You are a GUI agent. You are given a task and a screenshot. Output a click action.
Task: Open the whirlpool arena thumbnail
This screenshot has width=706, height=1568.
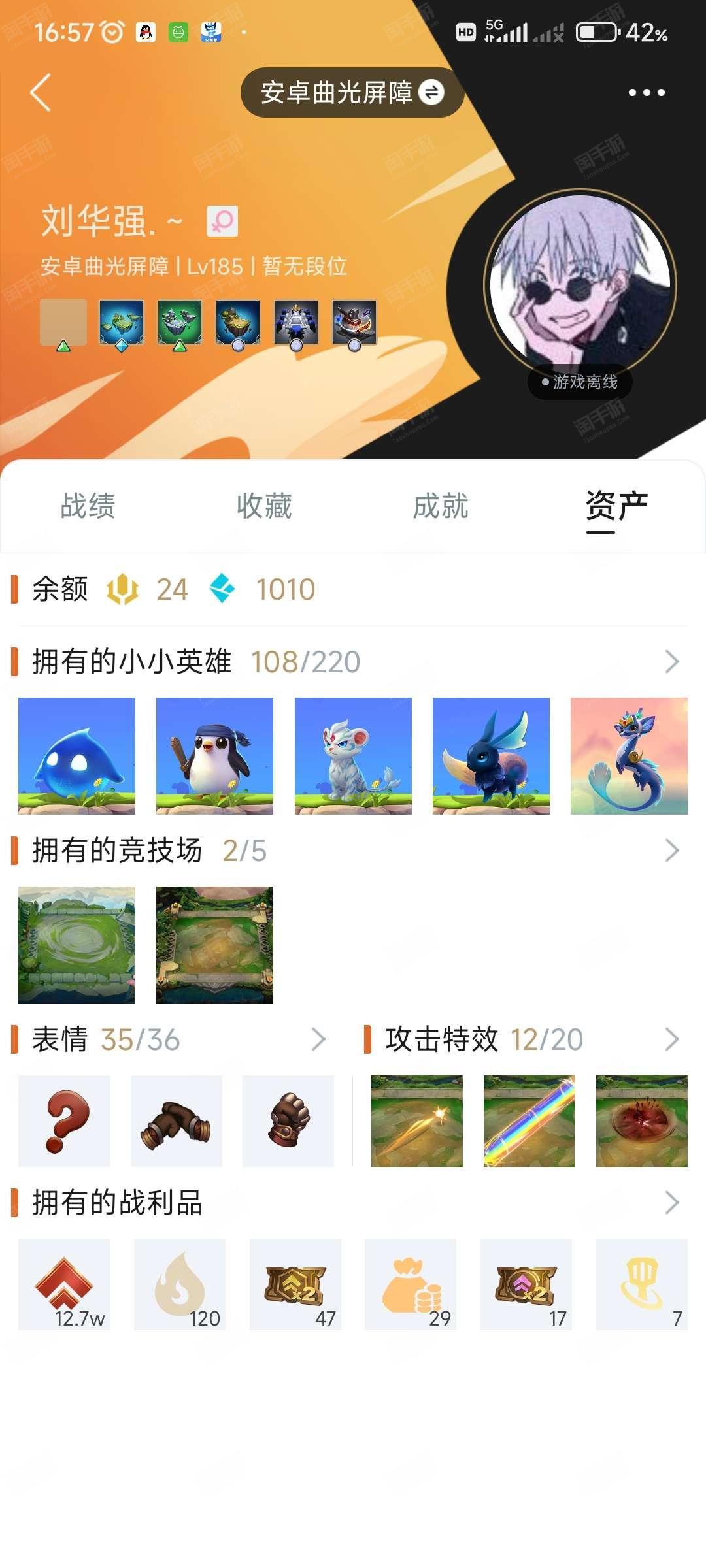pyautogui.click(x=76, y=945)
